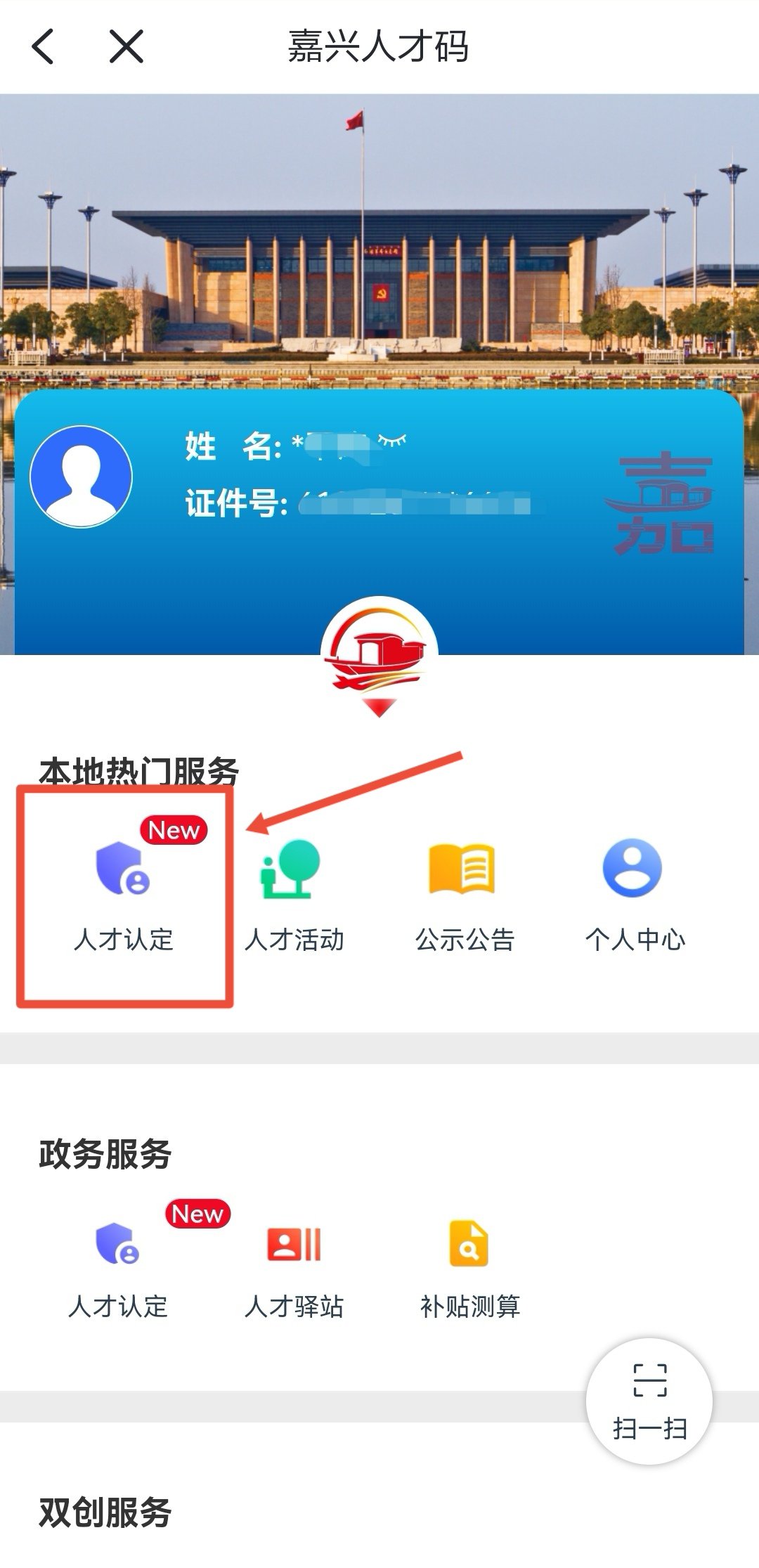View 公示公告 announcements

tap(464, 894)
